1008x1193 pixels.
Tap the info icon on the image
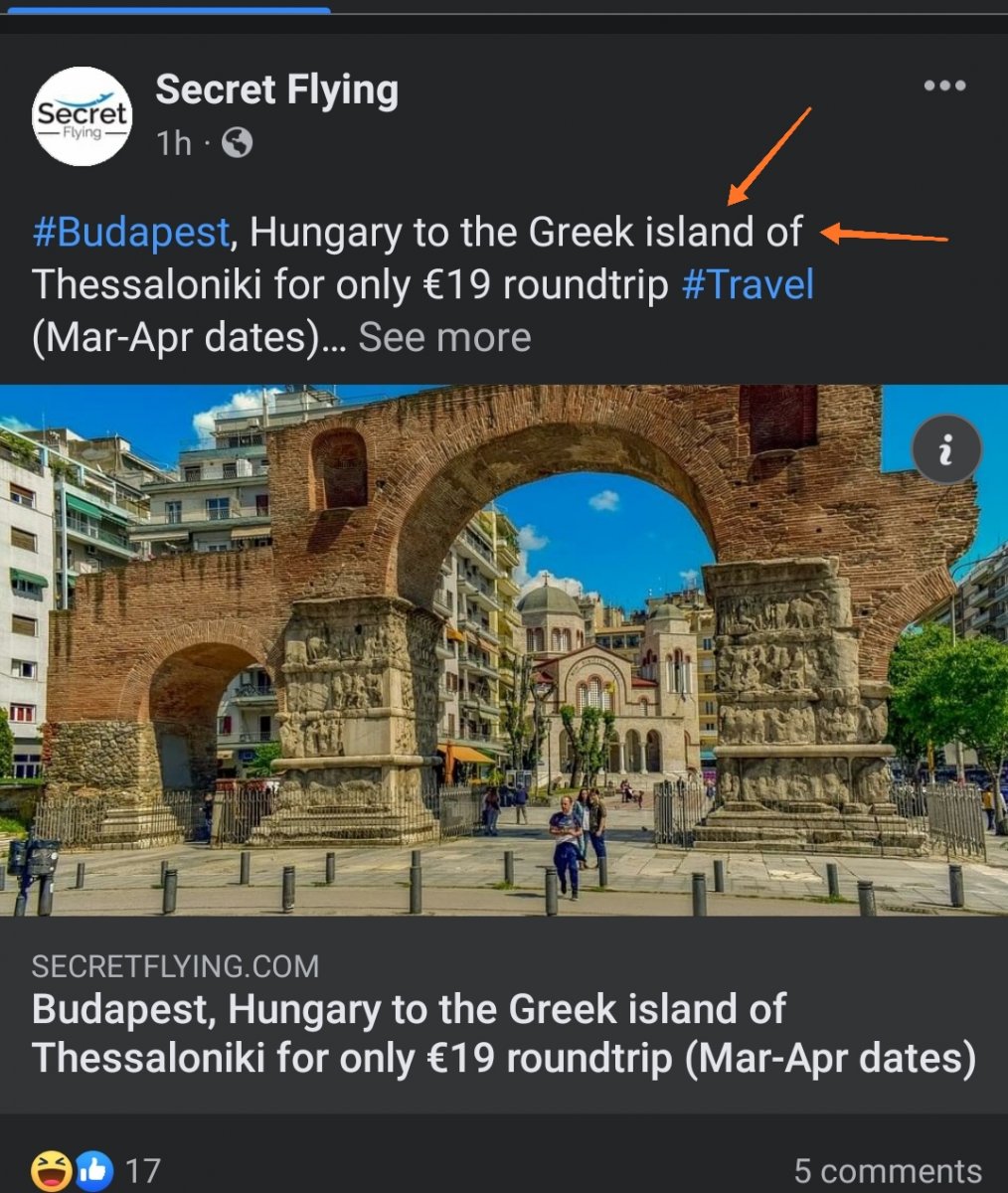tap(945, 450)
